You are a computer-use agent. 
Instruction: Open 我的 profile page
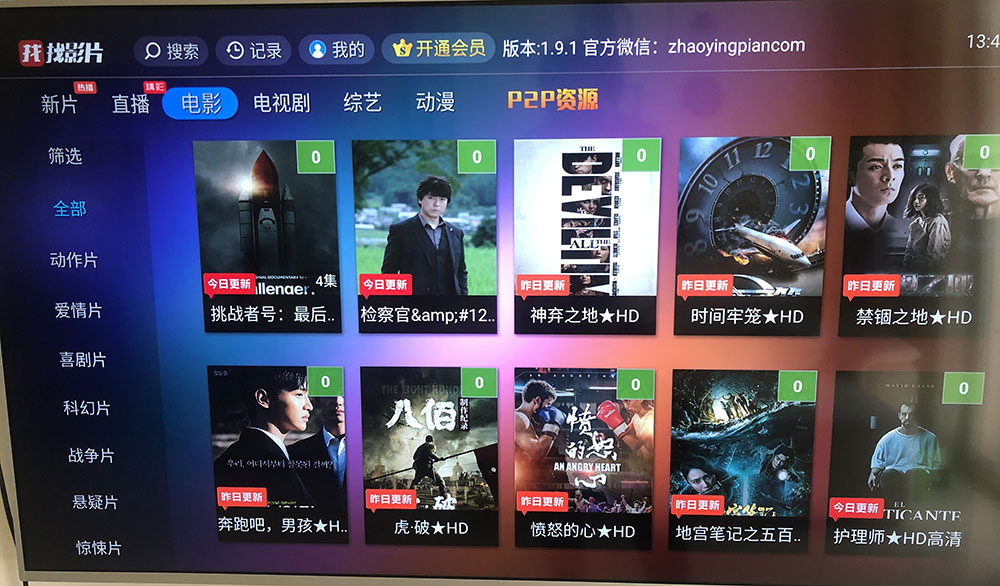(337, 49)
